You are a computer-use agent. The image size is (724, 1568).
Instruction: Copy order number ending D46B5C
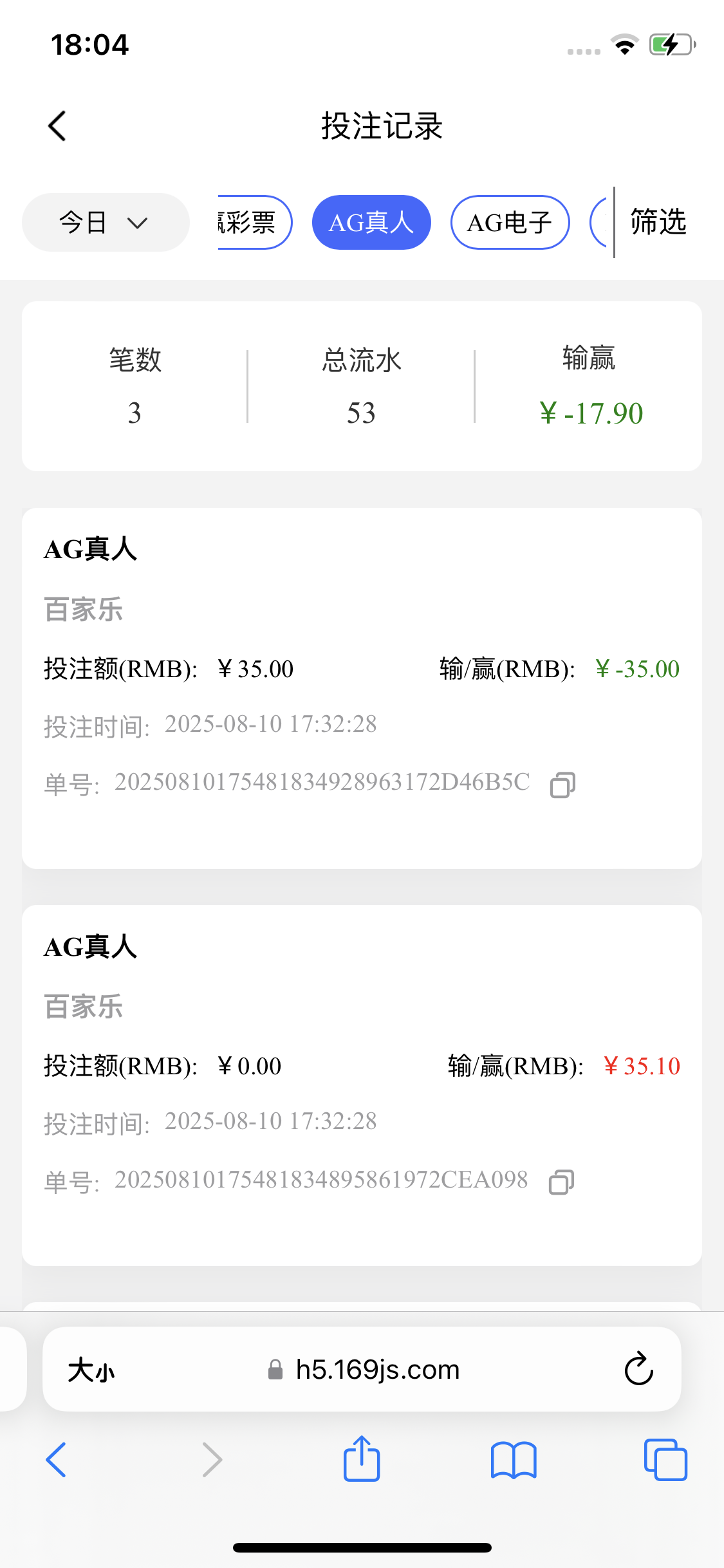[x=562, y=785]
